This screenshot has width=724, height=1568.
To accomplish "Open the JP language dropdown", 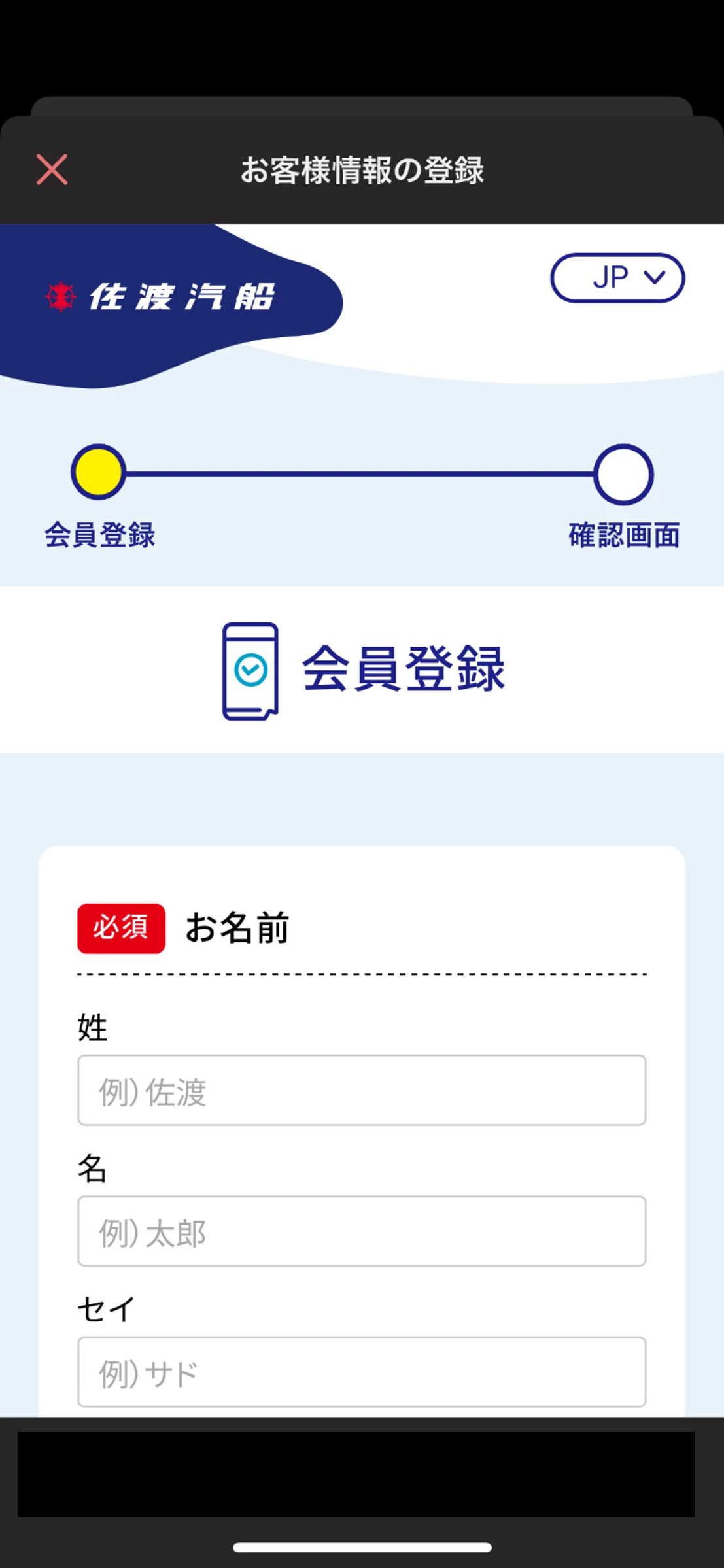I will point(617,278).
